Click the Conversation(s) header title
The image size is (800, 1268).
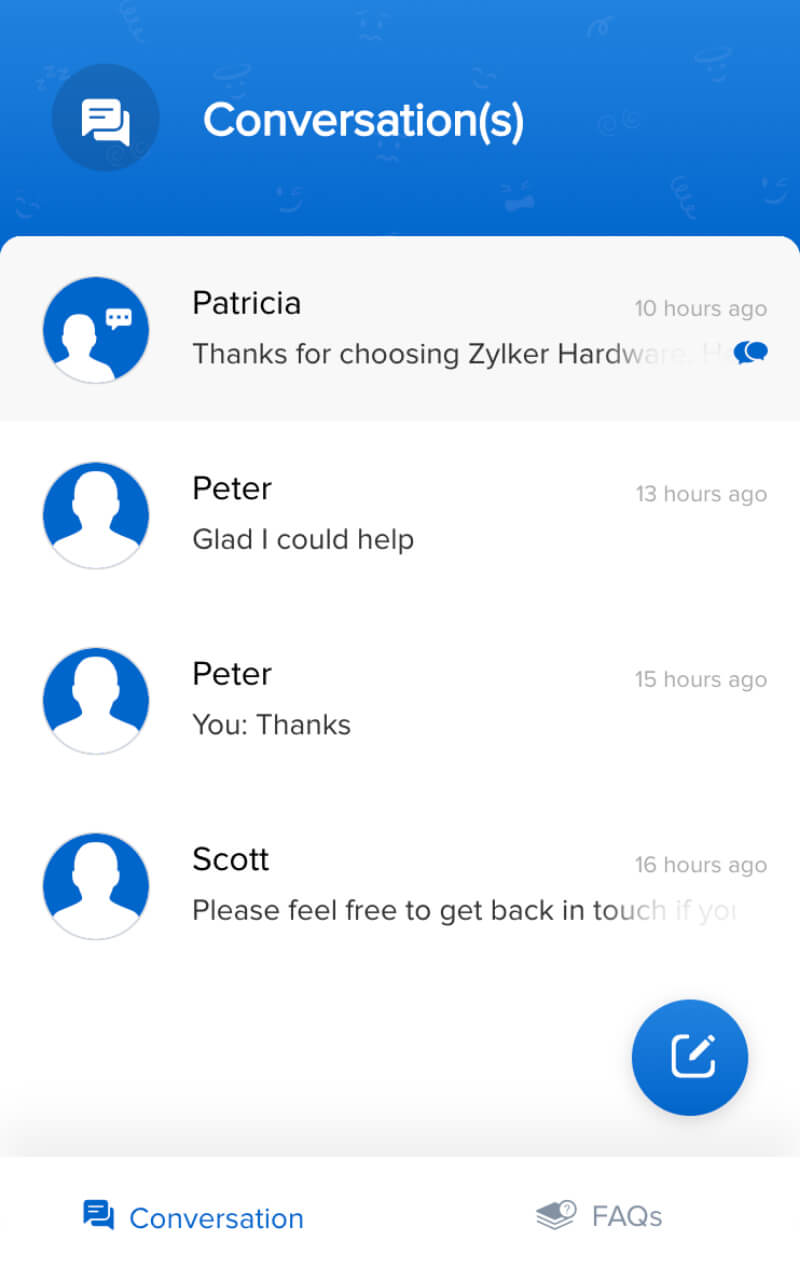coord(363,120)
